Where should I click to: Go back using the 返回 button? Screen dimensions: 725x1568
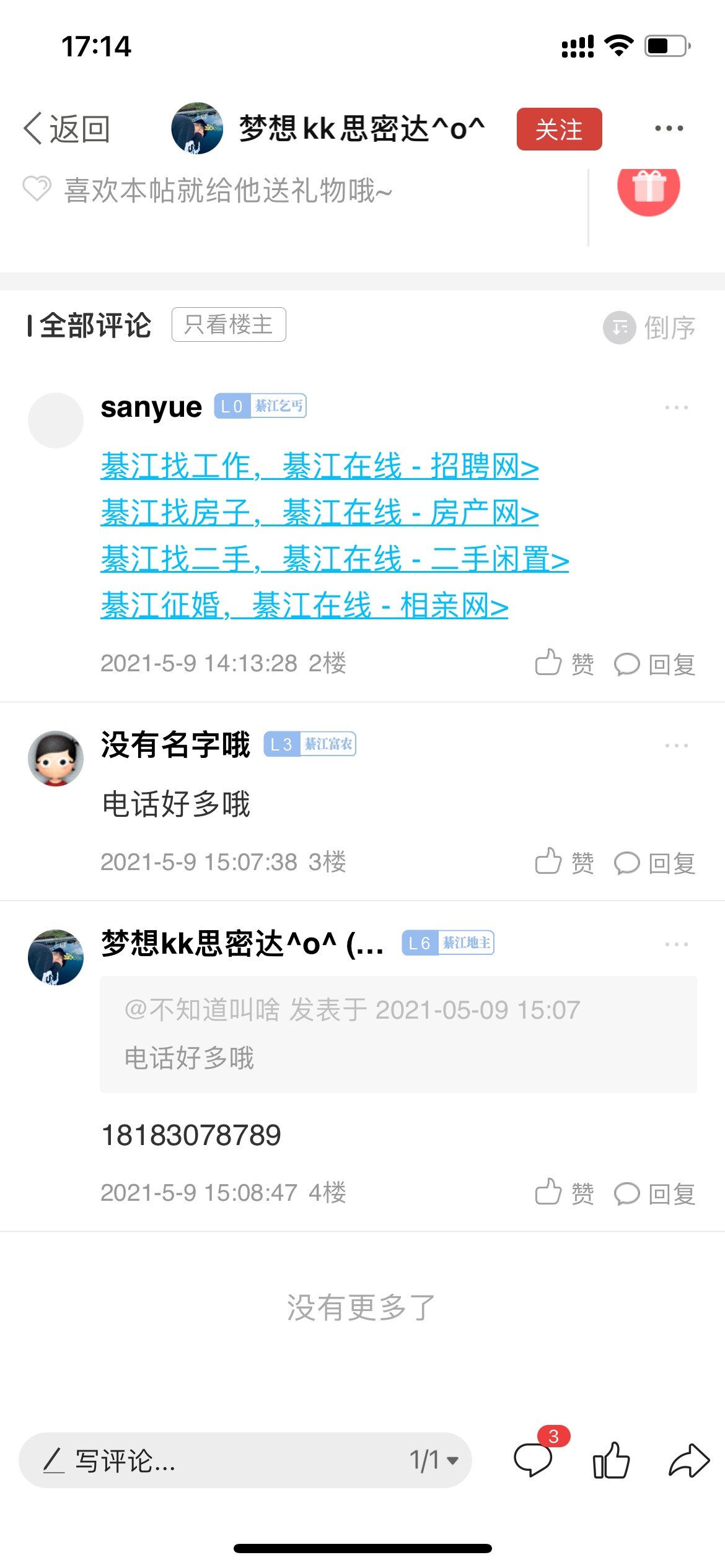tap(67, 129)
